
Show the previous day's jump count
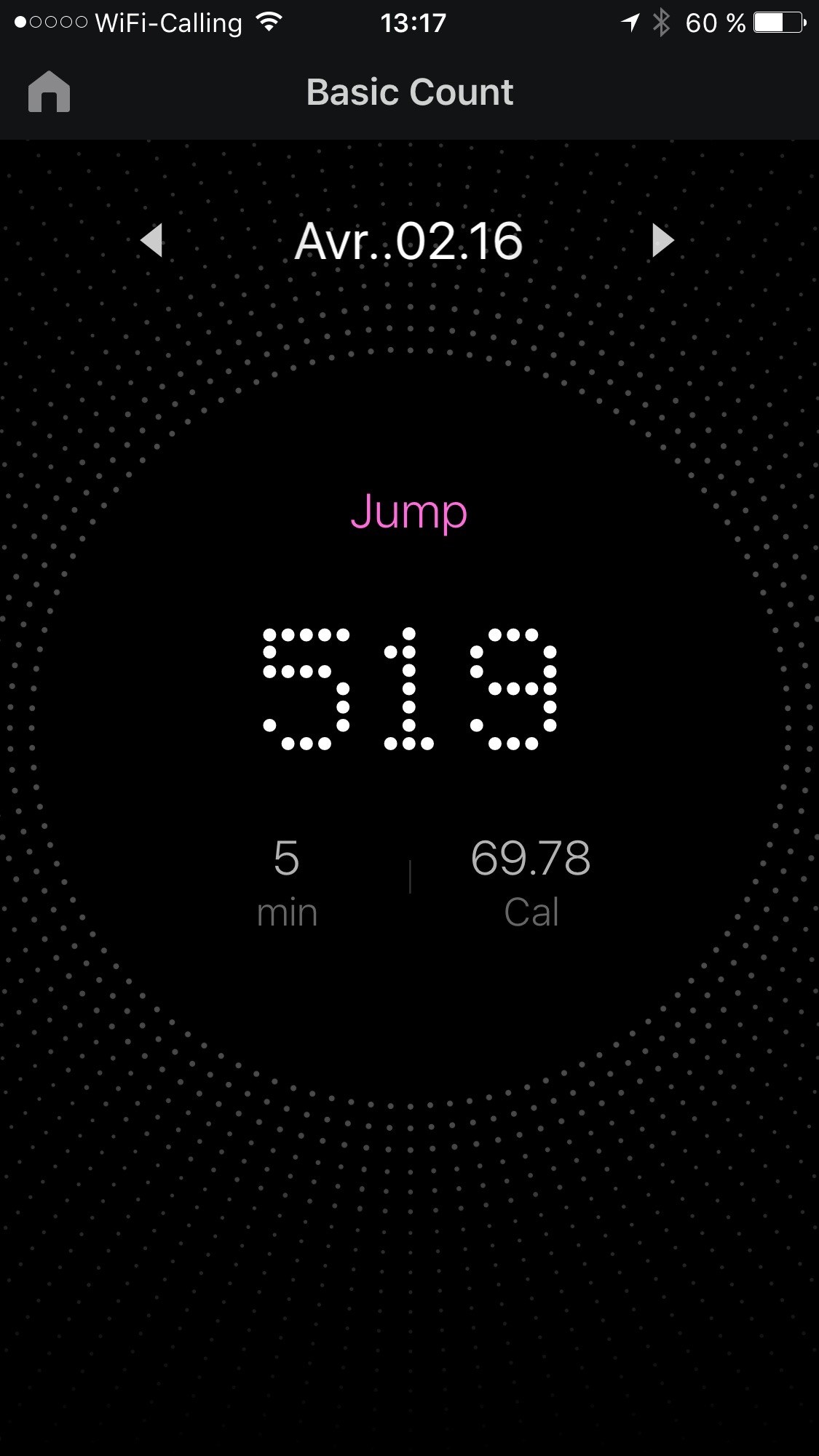[151, 240]
